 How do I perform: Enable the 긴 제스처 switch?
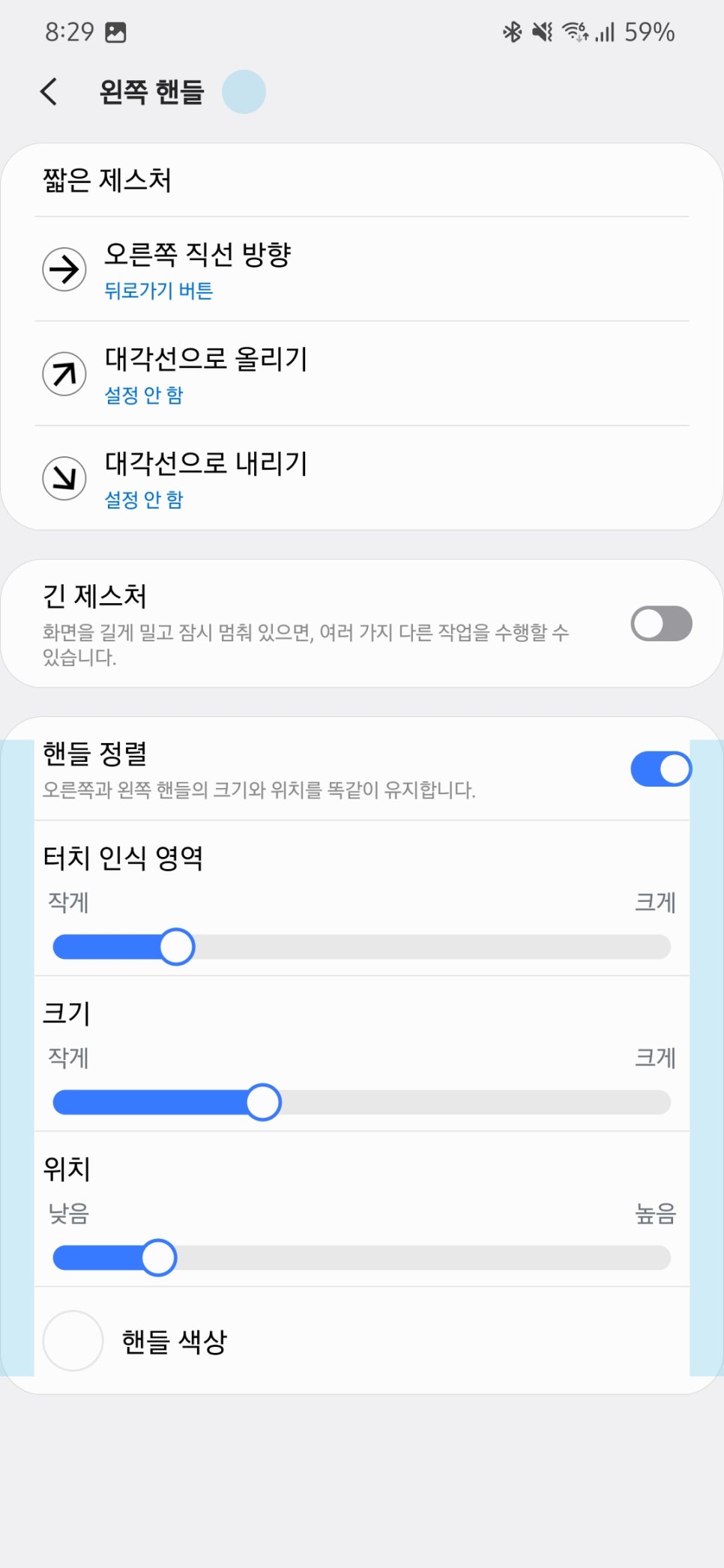[x=661, y=623]
